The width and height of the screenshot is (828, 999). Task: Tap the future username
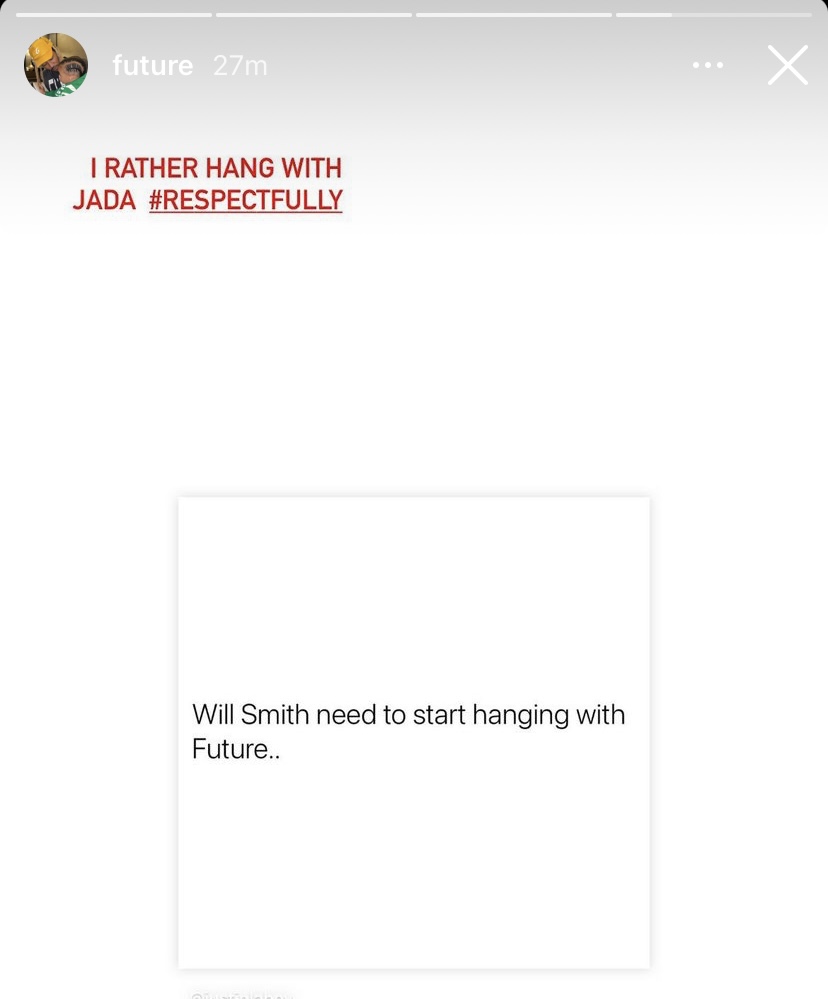pos(152,66)
